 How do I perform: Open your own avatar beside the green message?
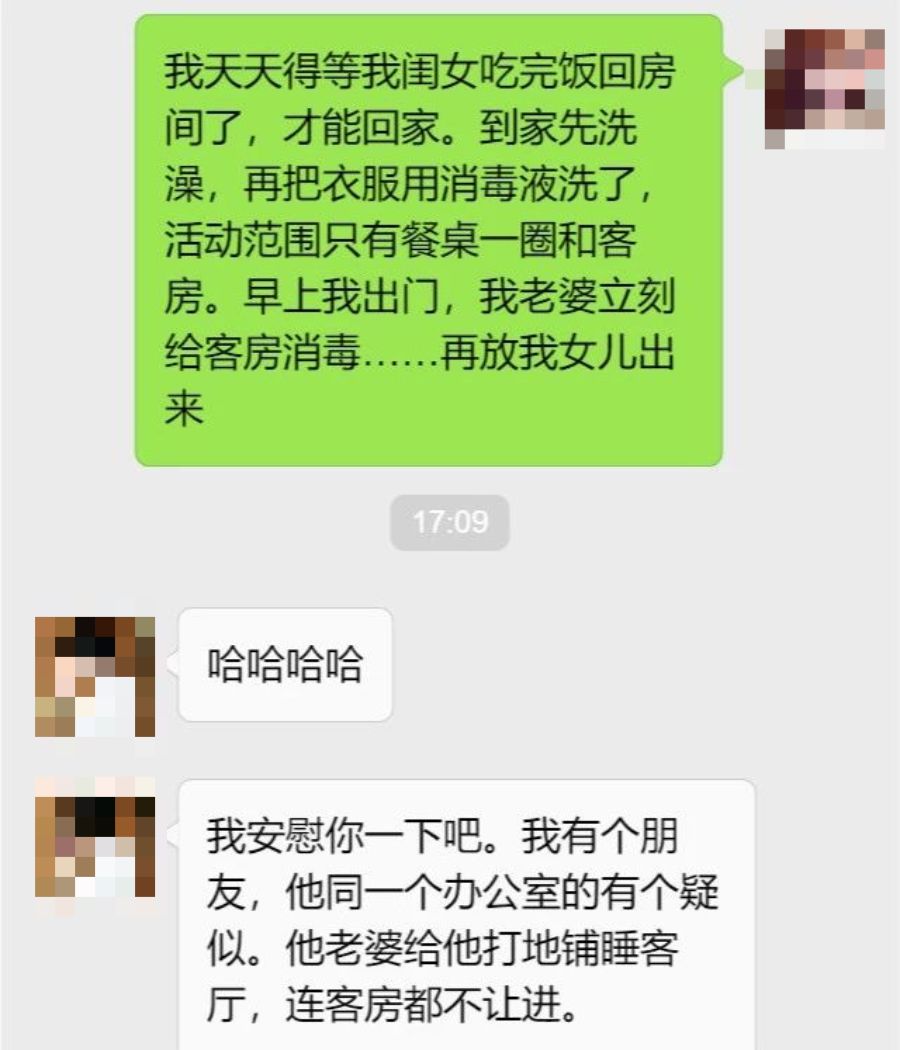point(824,88)
